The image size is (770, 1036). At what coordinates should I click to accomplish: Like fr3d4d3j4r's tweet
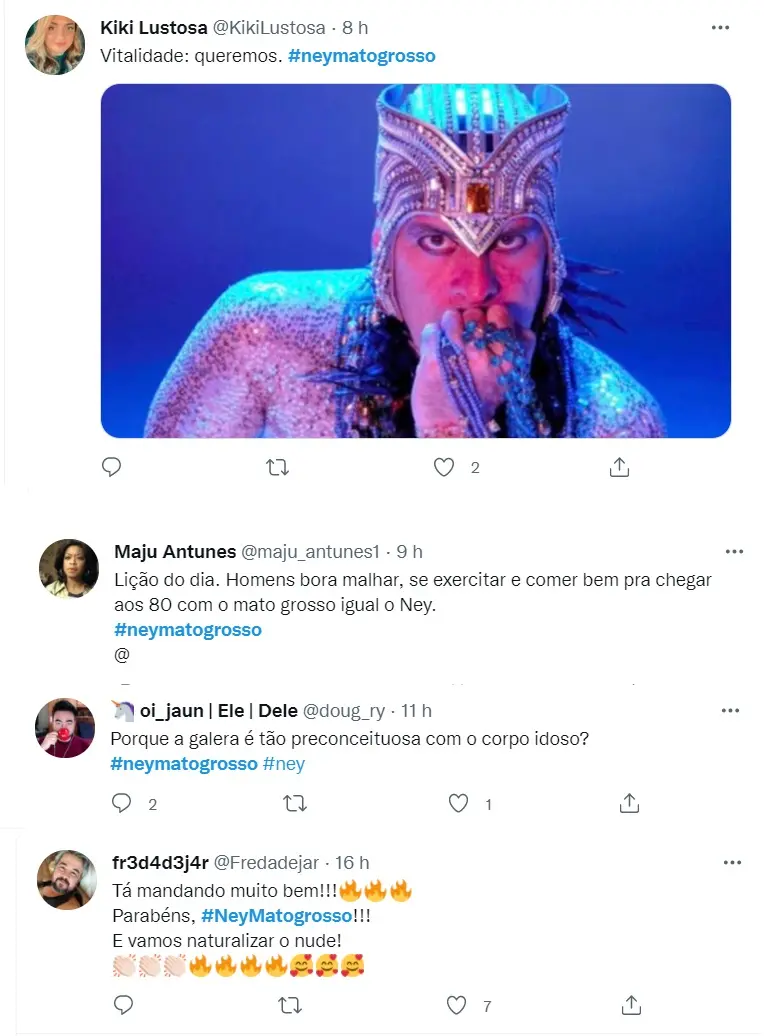[456, 1004]
